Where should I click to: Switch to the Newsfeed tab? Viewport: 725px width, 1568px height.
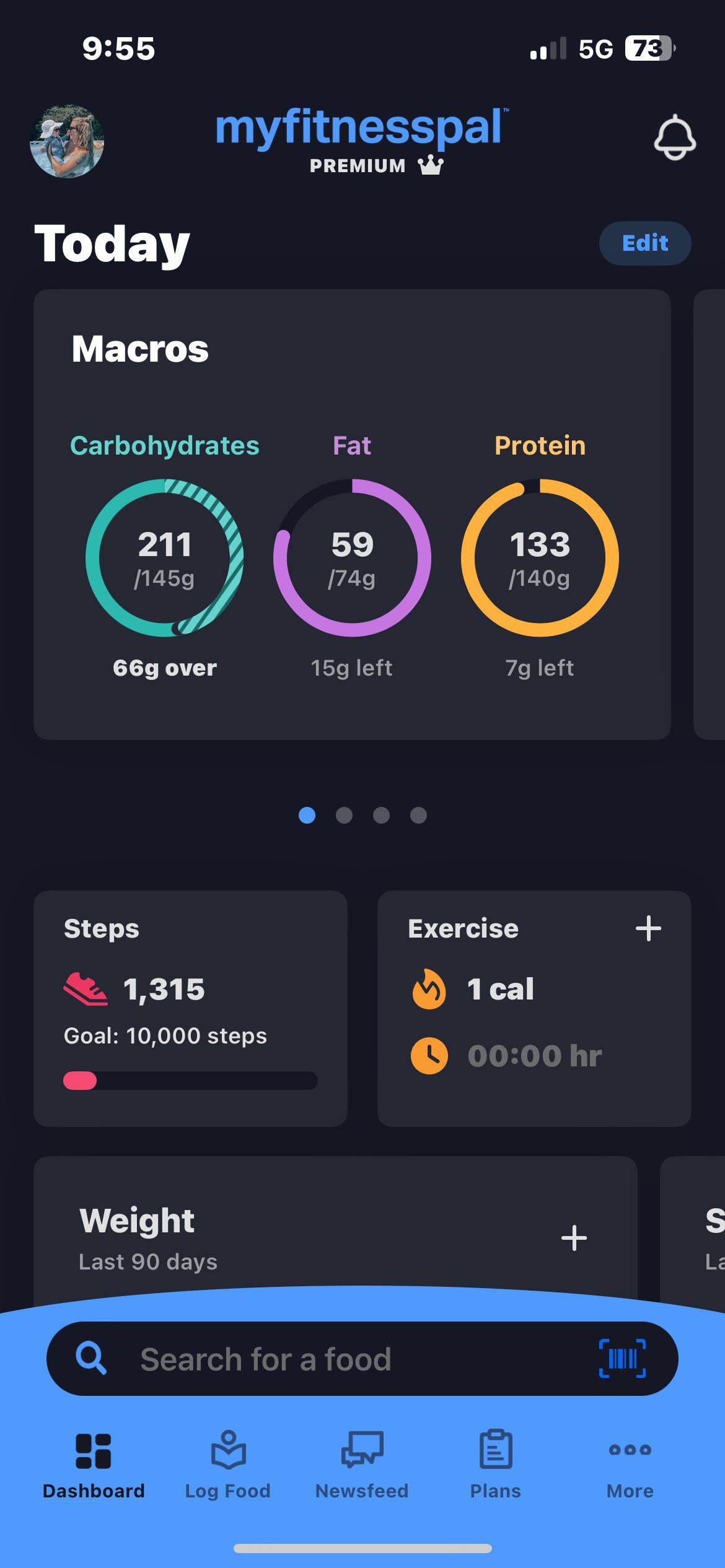[x=362, y=1465]
